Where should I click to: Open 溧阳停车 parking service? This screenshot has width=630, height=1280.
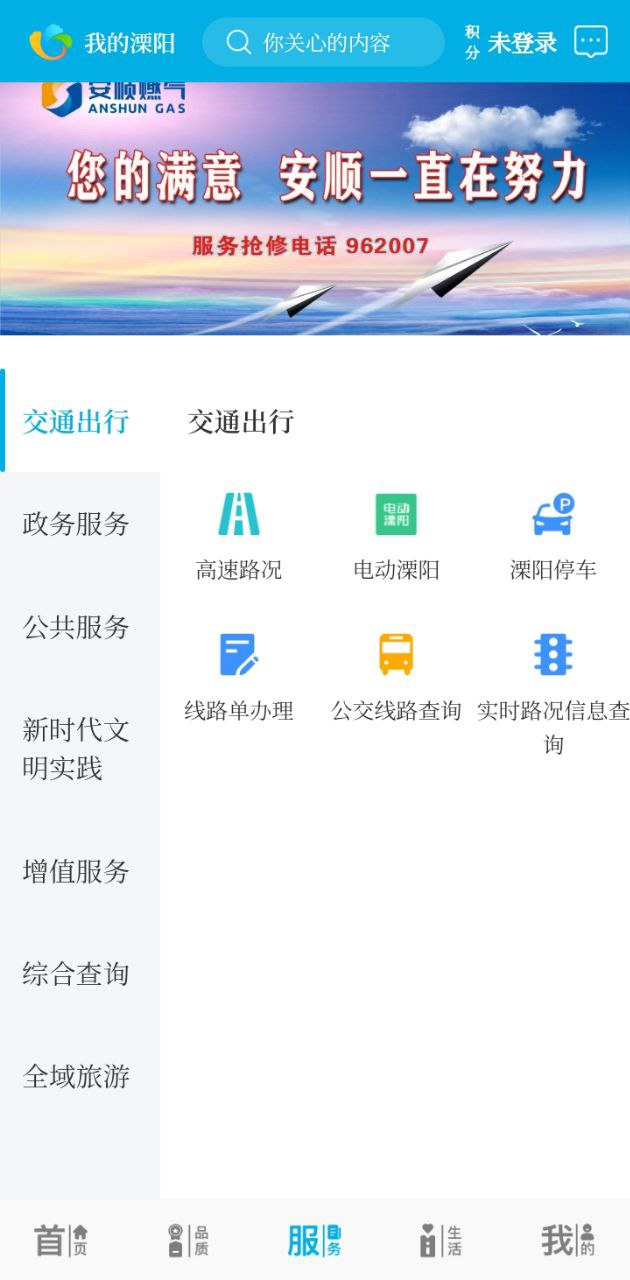click(x=553, y=537)
